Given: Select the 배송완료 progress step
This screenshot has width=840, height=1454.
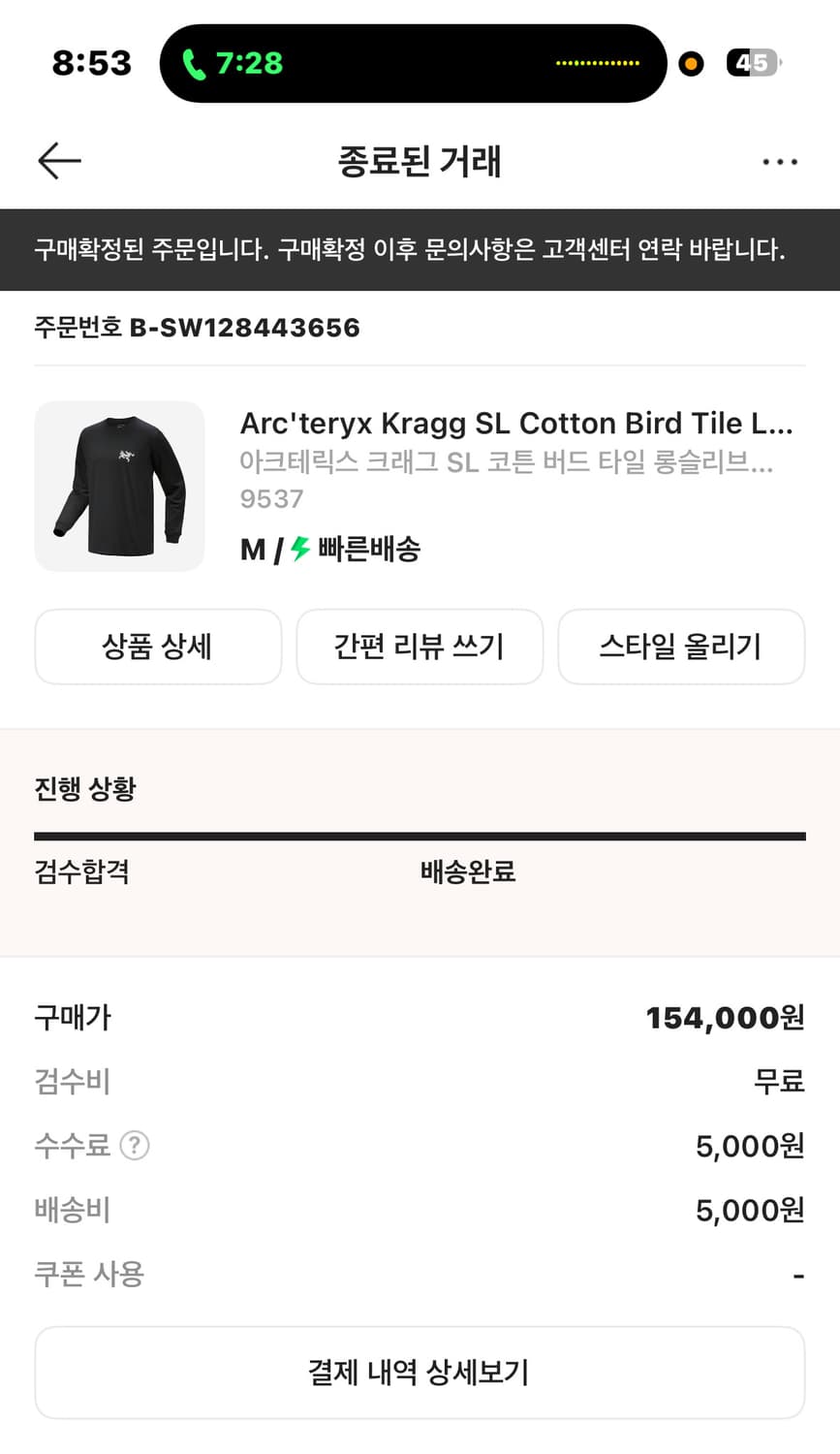Looking at the screenshot, I should pyautogui.click(x=468, y=872).
